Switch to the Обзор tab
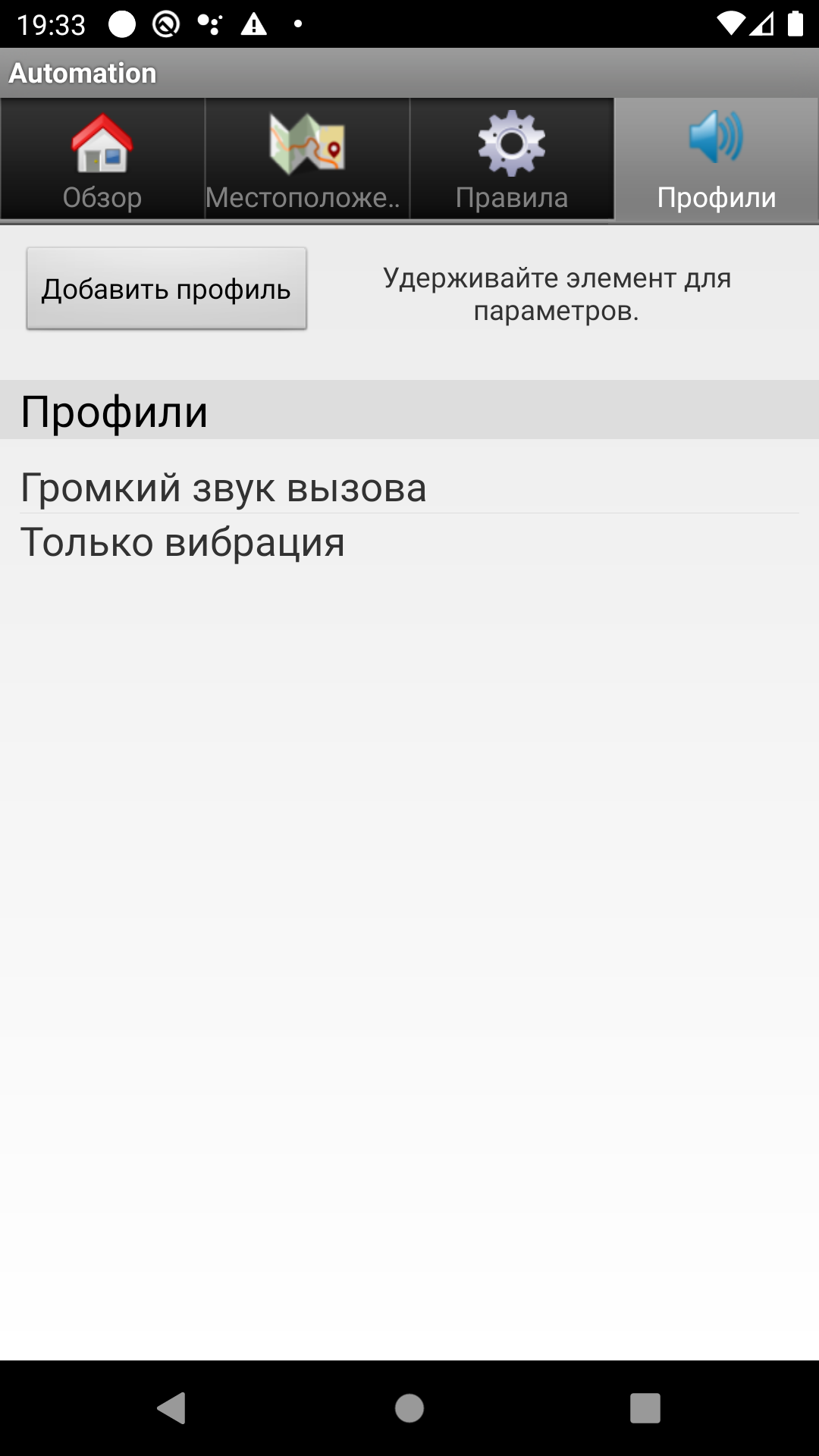 pyautogui.click(x=102, y=159)
